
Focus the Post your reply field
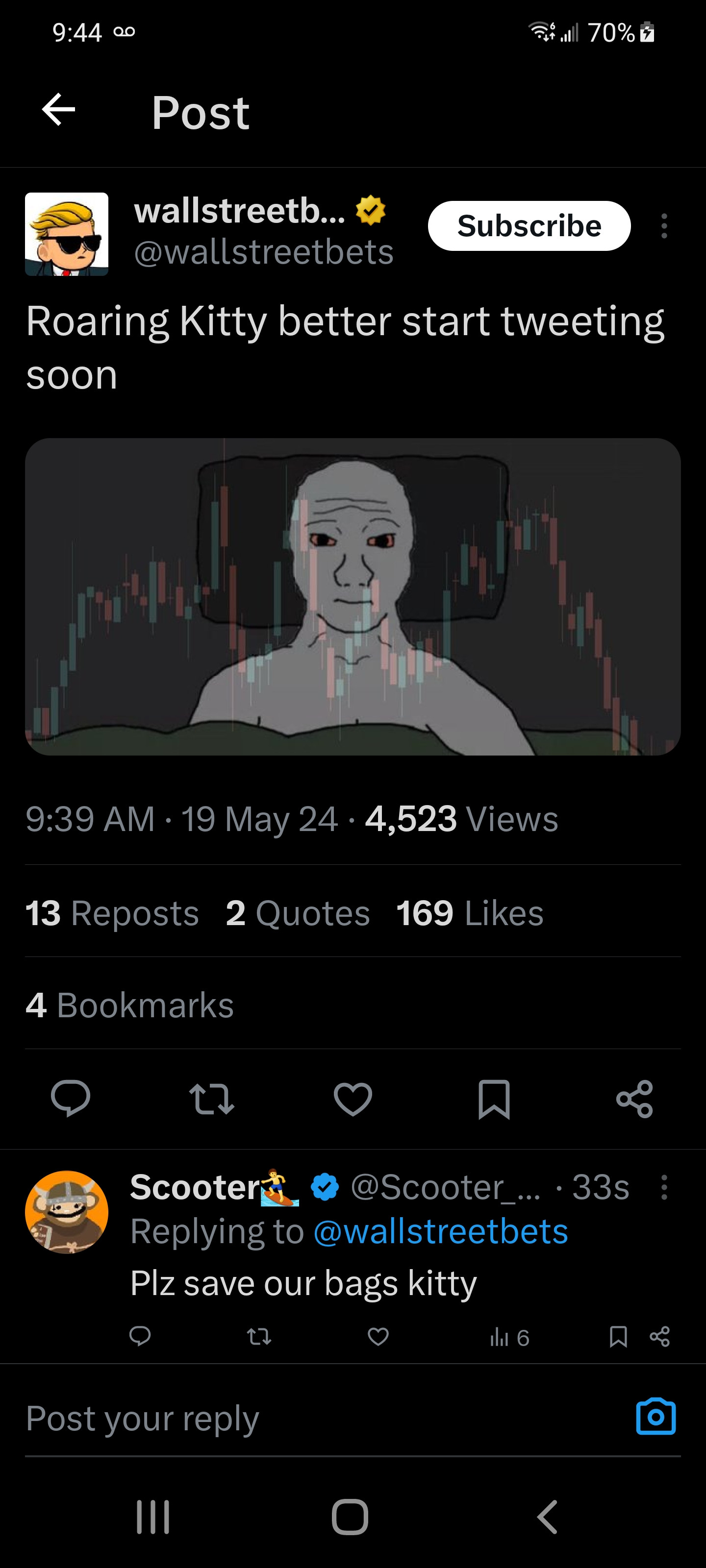[304, 1418]
